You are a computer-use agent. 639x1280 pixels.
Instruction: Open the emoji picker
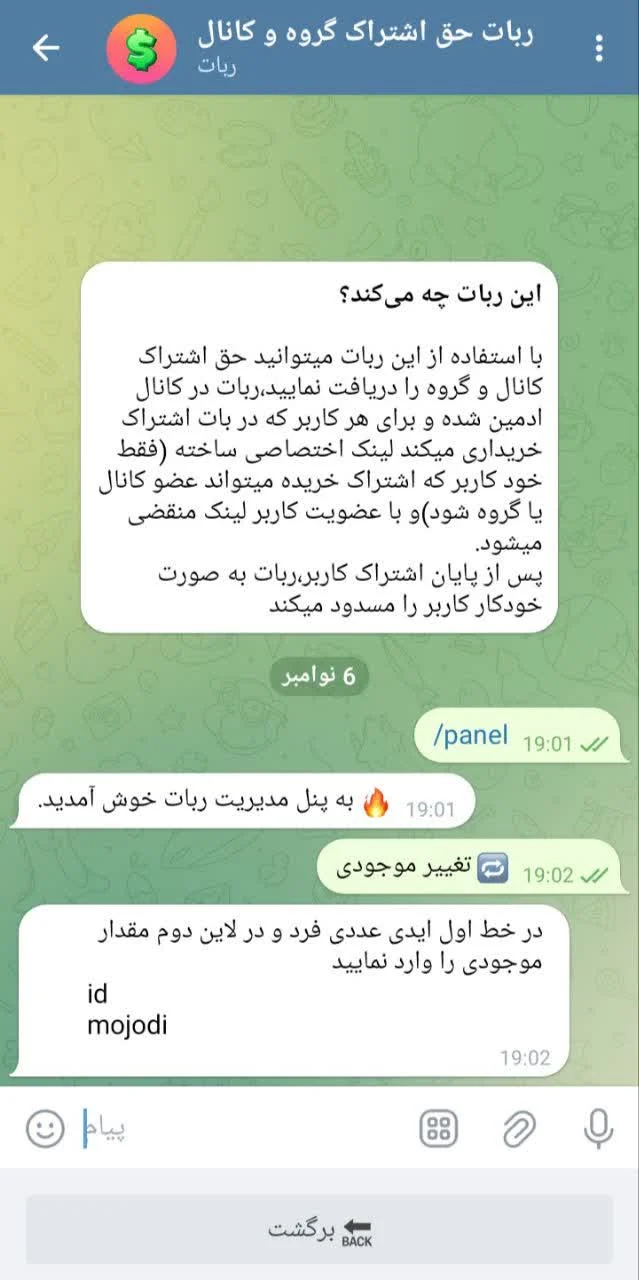pos(45,1129)
